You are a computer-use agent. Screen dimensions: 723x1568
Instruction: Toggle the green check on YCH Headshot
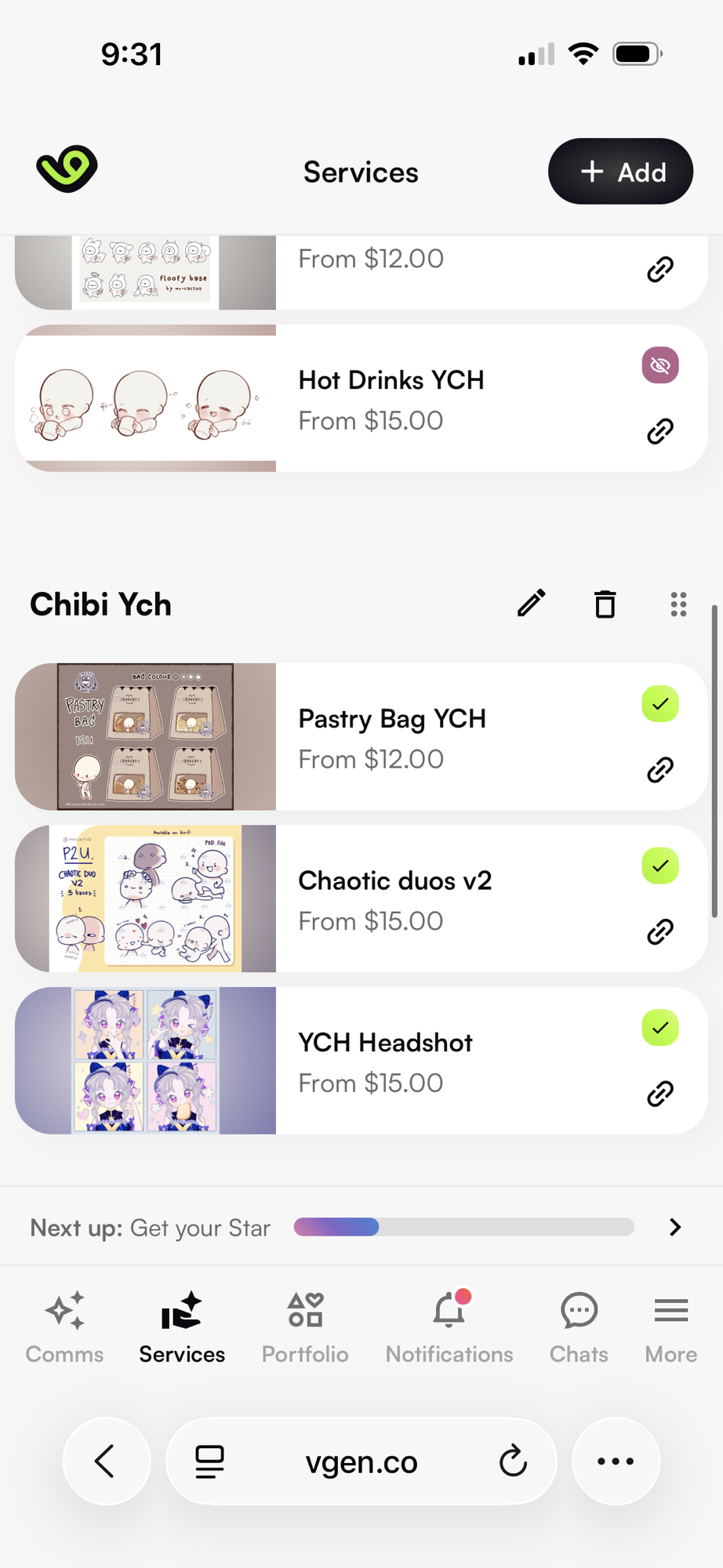tap(660, 1028)
